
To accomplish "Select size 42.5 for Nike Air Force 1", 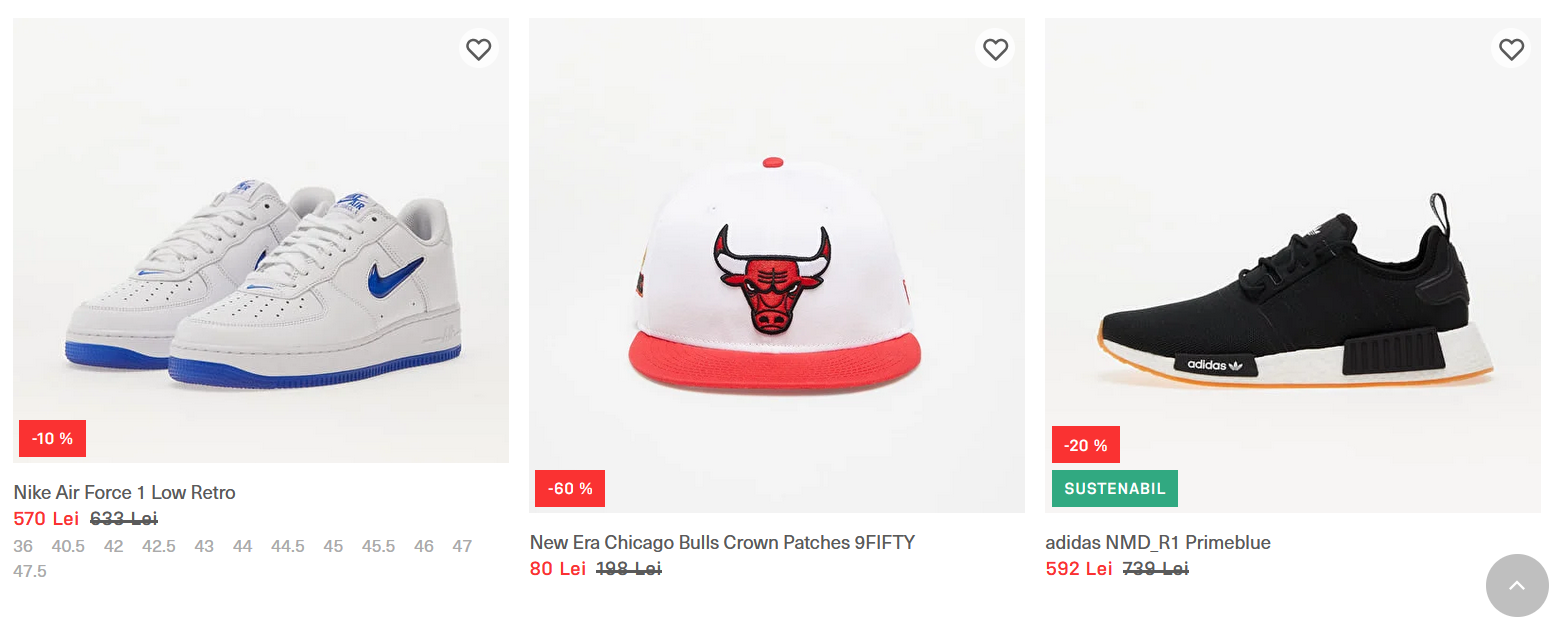I will click(158, 546).
